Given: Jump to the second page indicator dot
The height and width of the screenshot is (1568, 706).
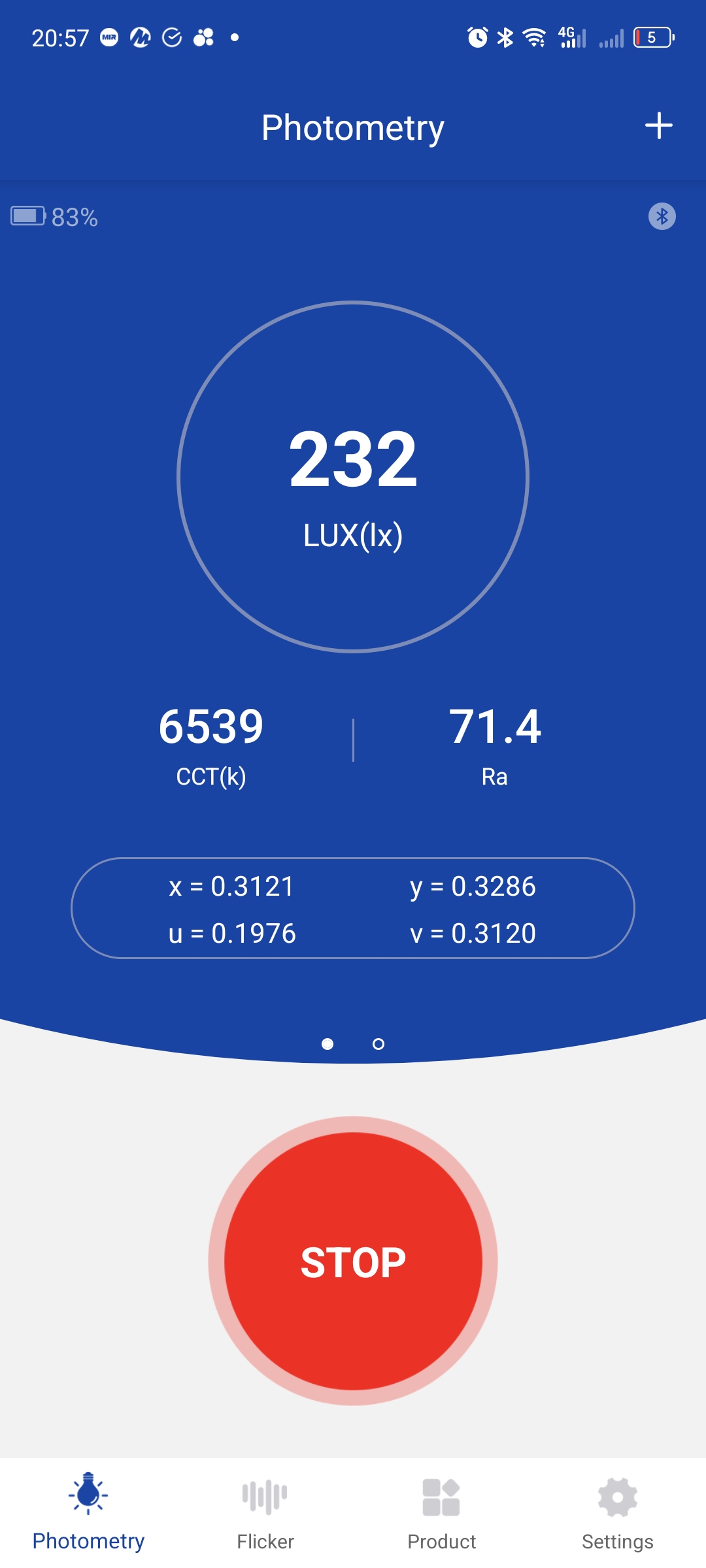Looking at the screenshot, I should click(378, 1044).
